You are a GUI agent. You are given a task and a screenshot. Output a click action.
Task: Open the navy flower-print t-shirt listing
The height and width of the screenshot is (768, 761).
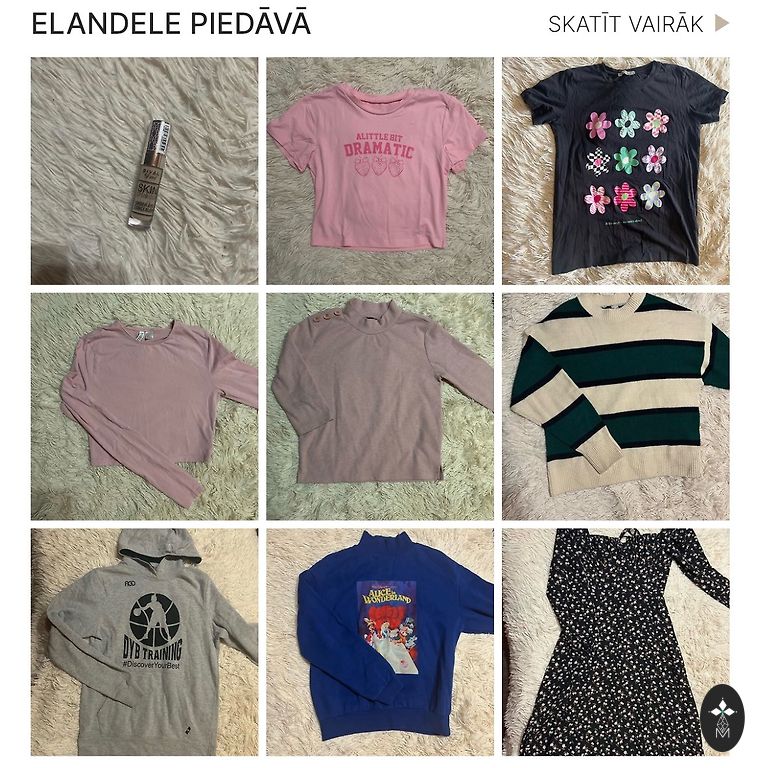[615, 171]
